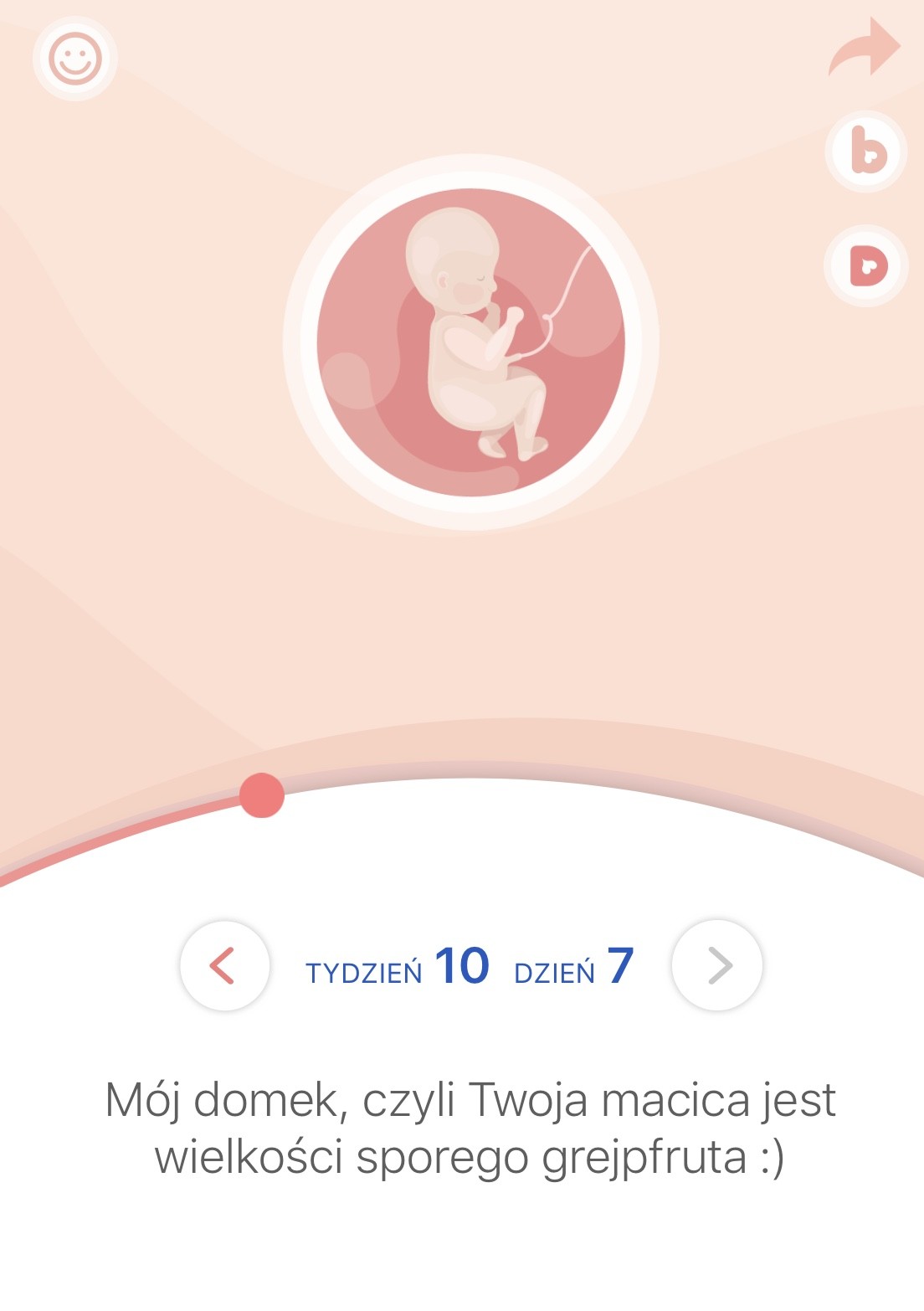Tap the light 'b' round button
Viewport: 924px width, 1311px height.
pos(867,152)
